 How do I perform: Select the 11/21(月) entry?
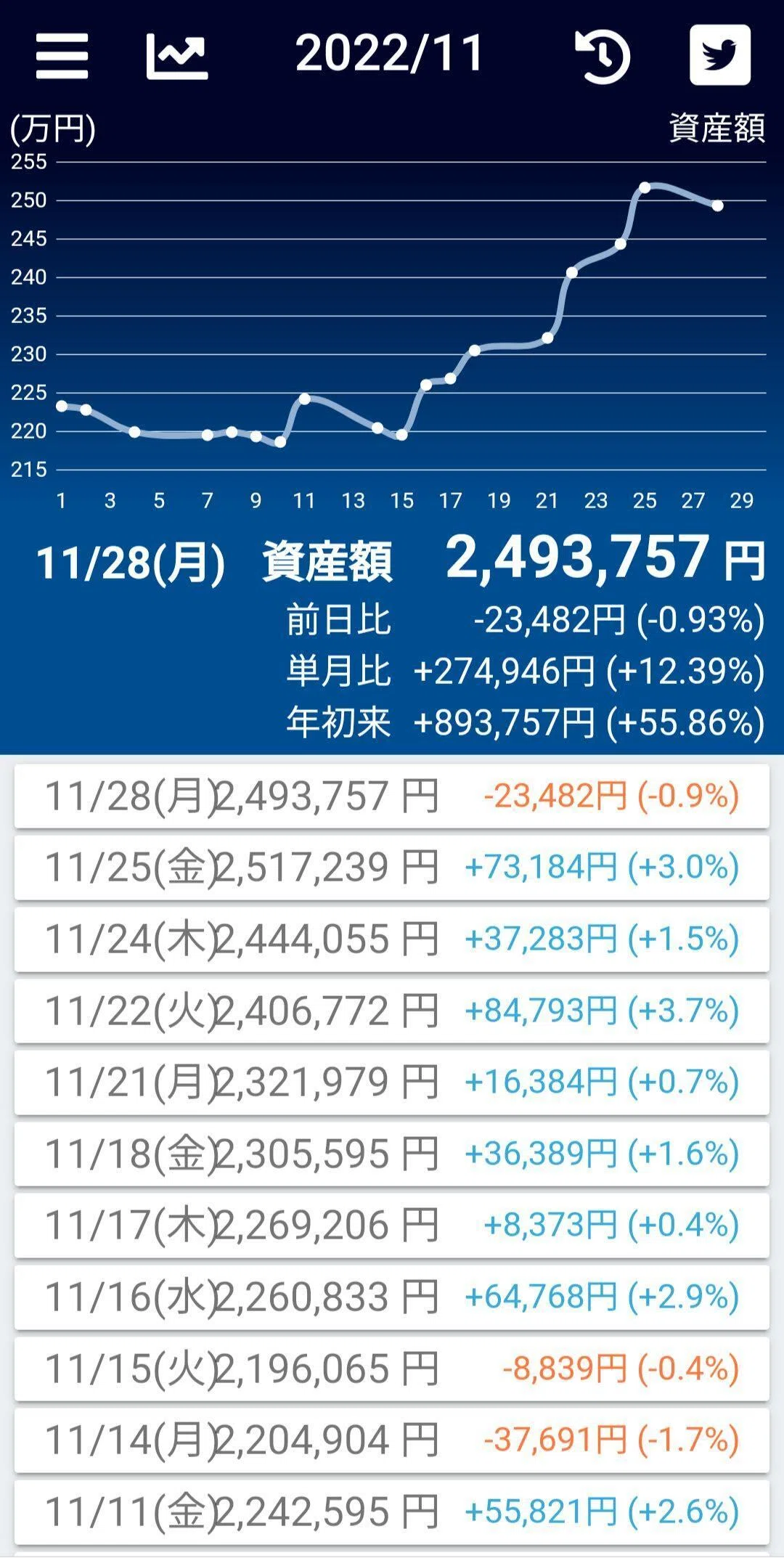(392, 1082)
